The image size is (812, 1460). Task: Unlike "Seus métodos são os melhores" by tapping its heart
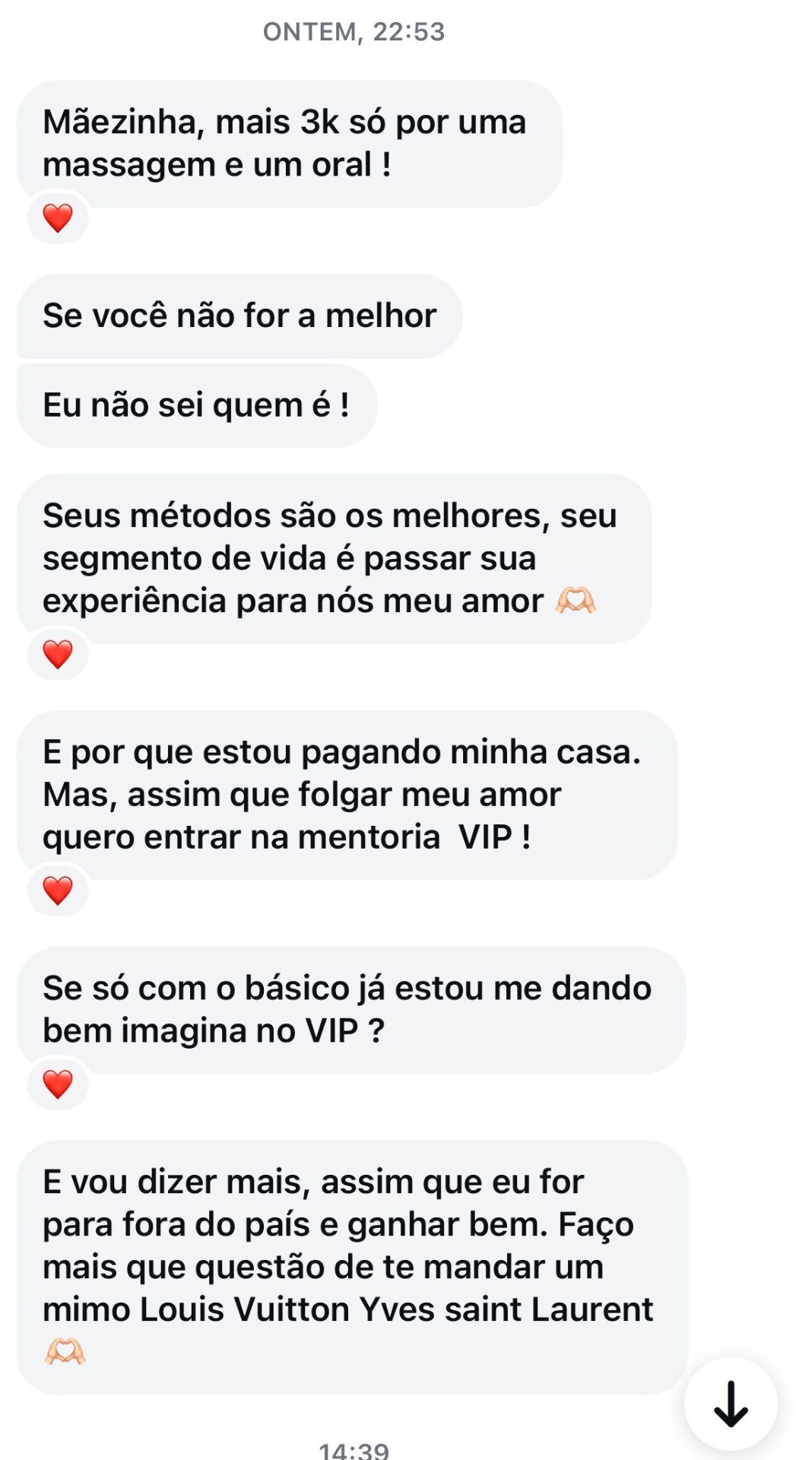click(x=57, y=652)
